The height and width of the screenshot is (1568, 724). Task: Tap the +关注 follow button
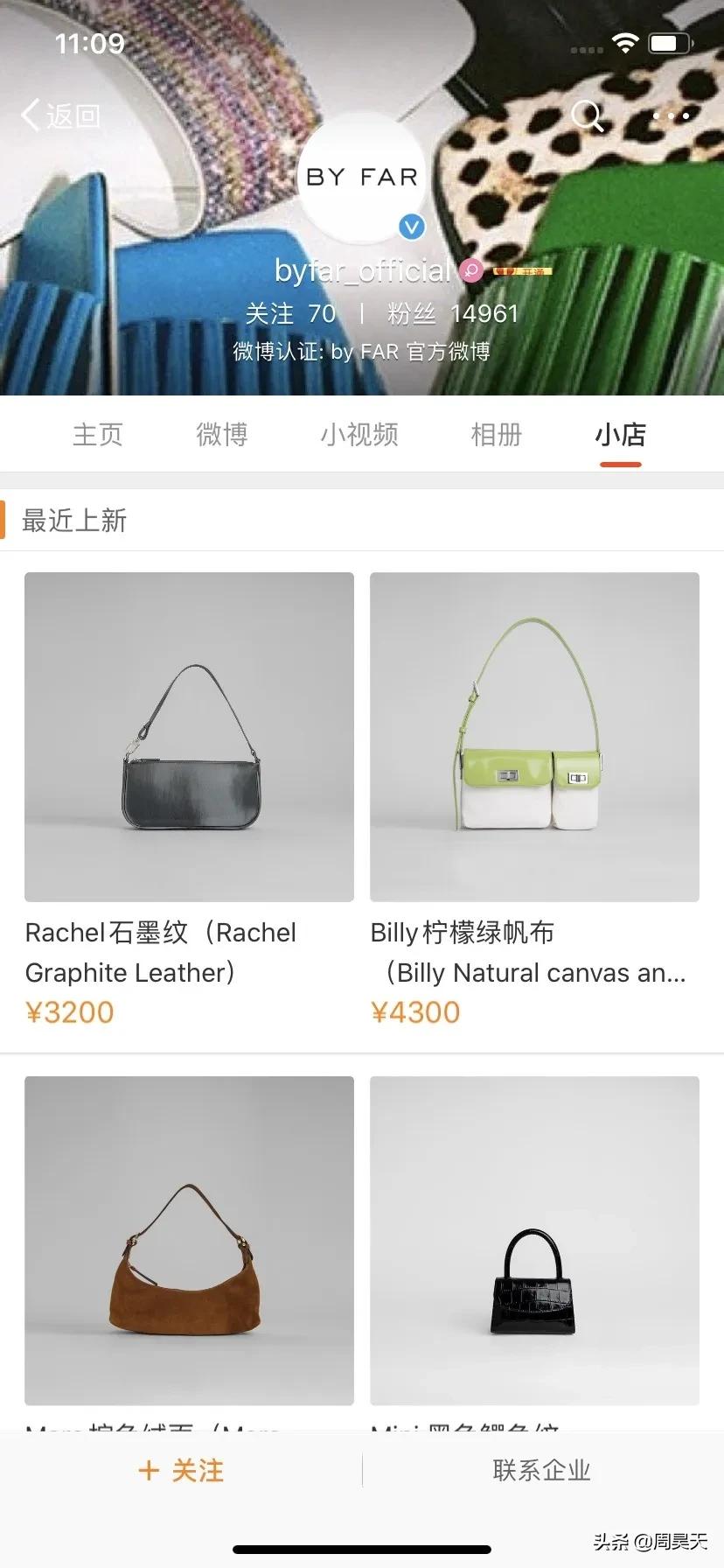click(x=179, y=1472)
